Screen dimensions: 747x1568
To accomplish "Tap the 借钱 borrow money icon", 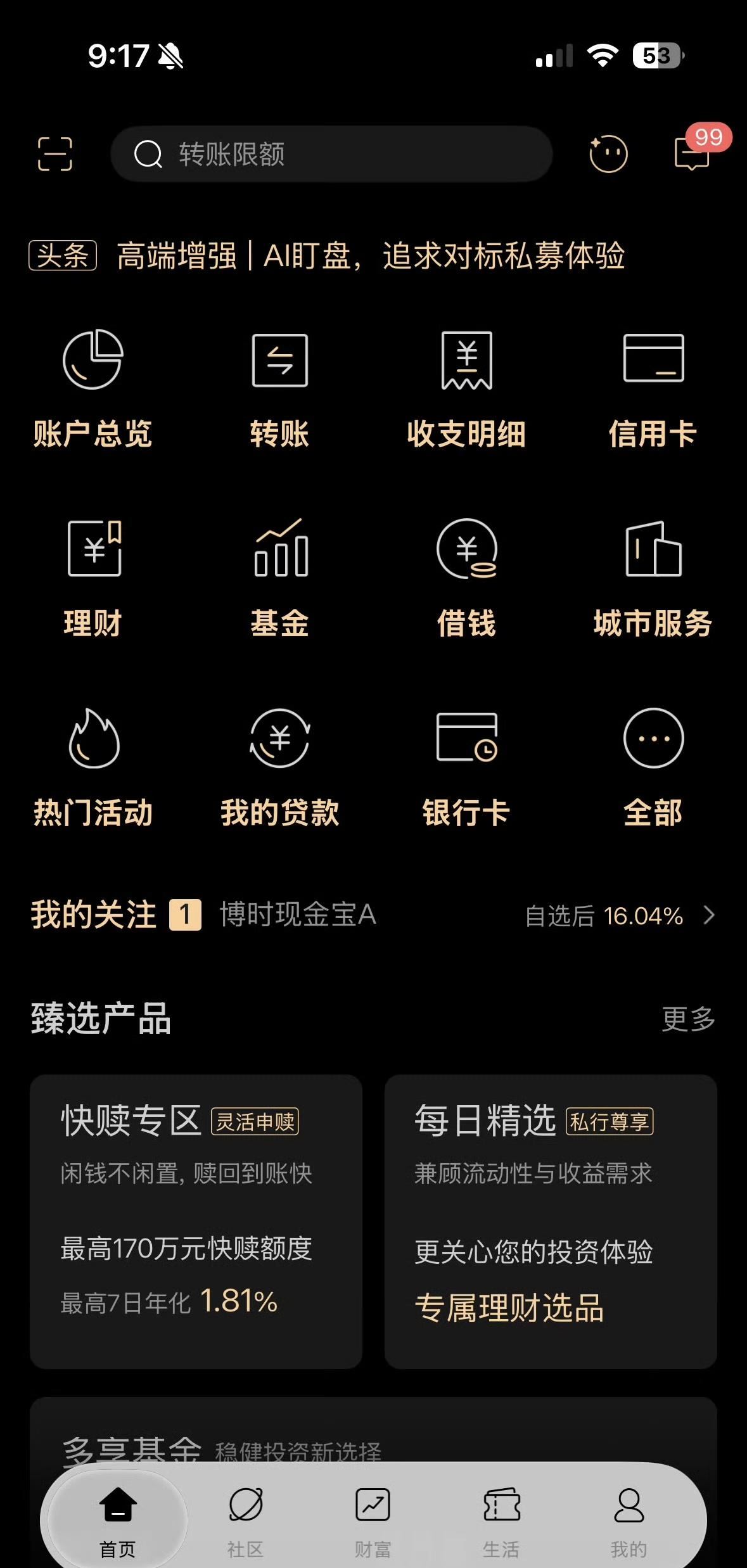I will [467, 577].
